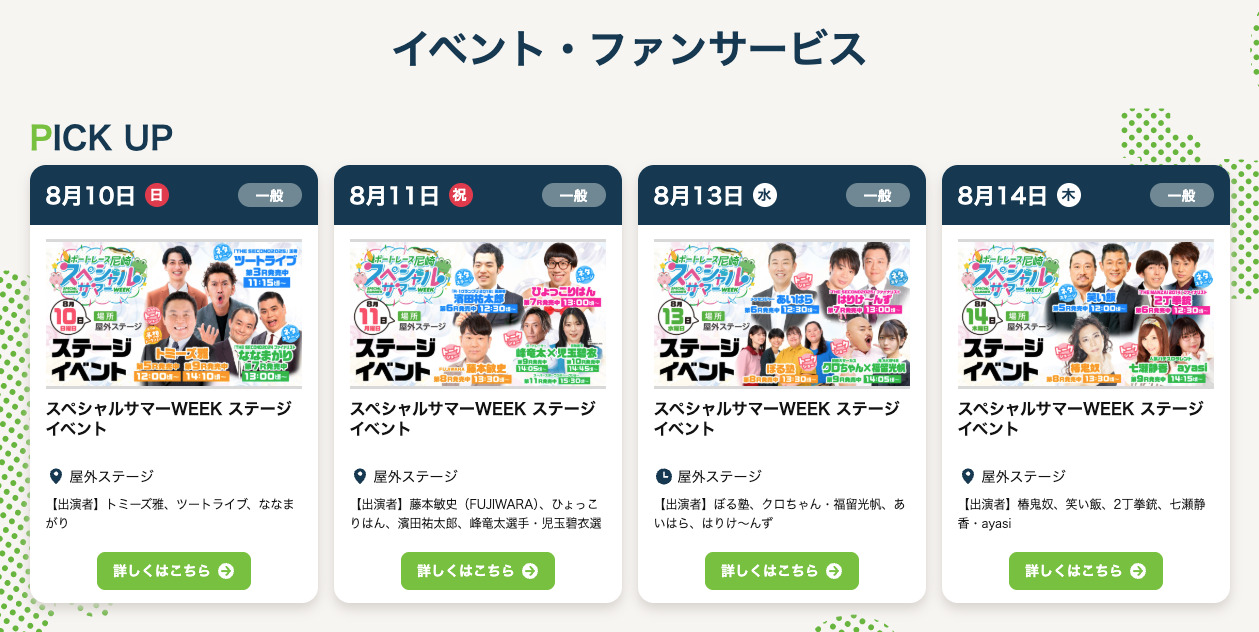The height and width of the screenshot is (632, 1259).
Task: View the 8月10日 stage event banner
Action: pos(174,313)
